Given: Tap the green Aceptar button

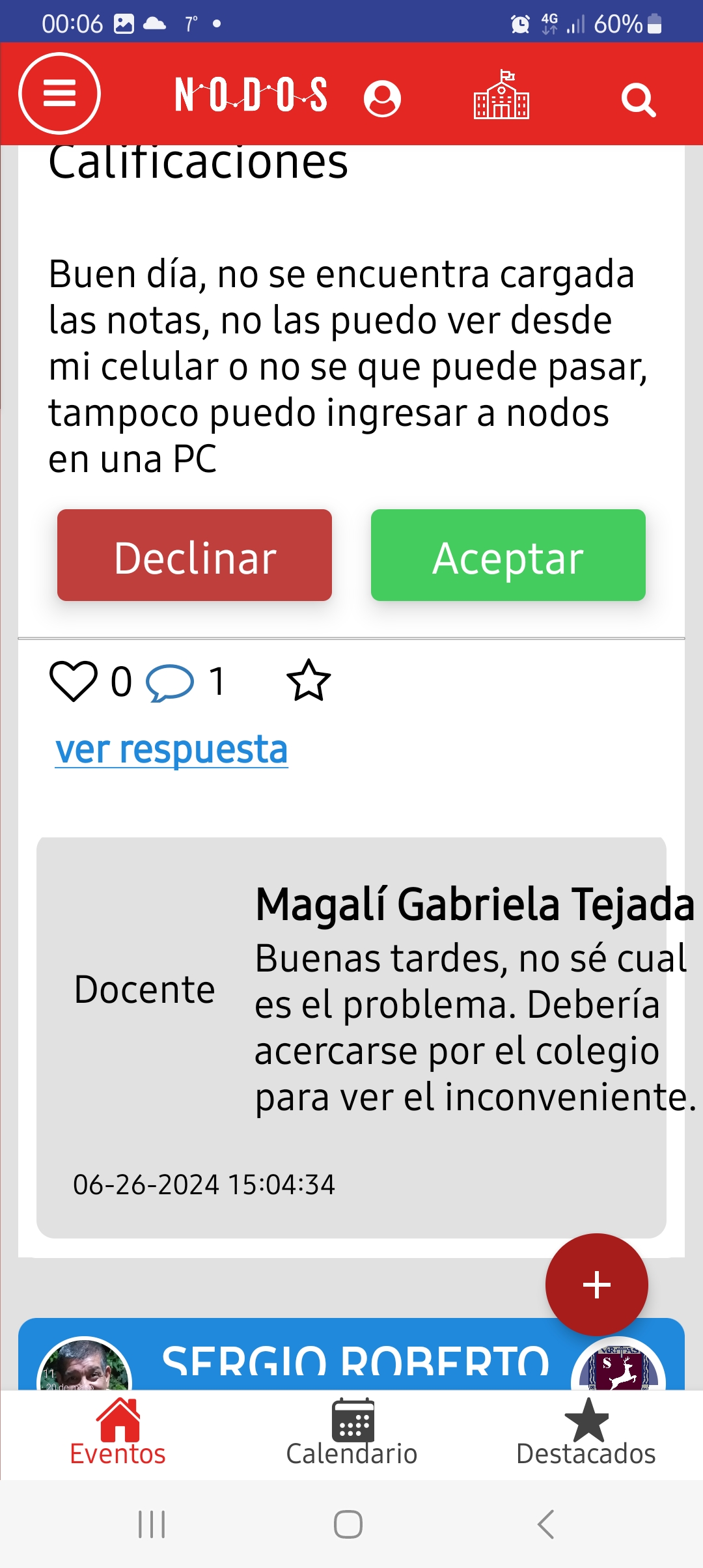Looking at the screenshot, I should (508, 555).
